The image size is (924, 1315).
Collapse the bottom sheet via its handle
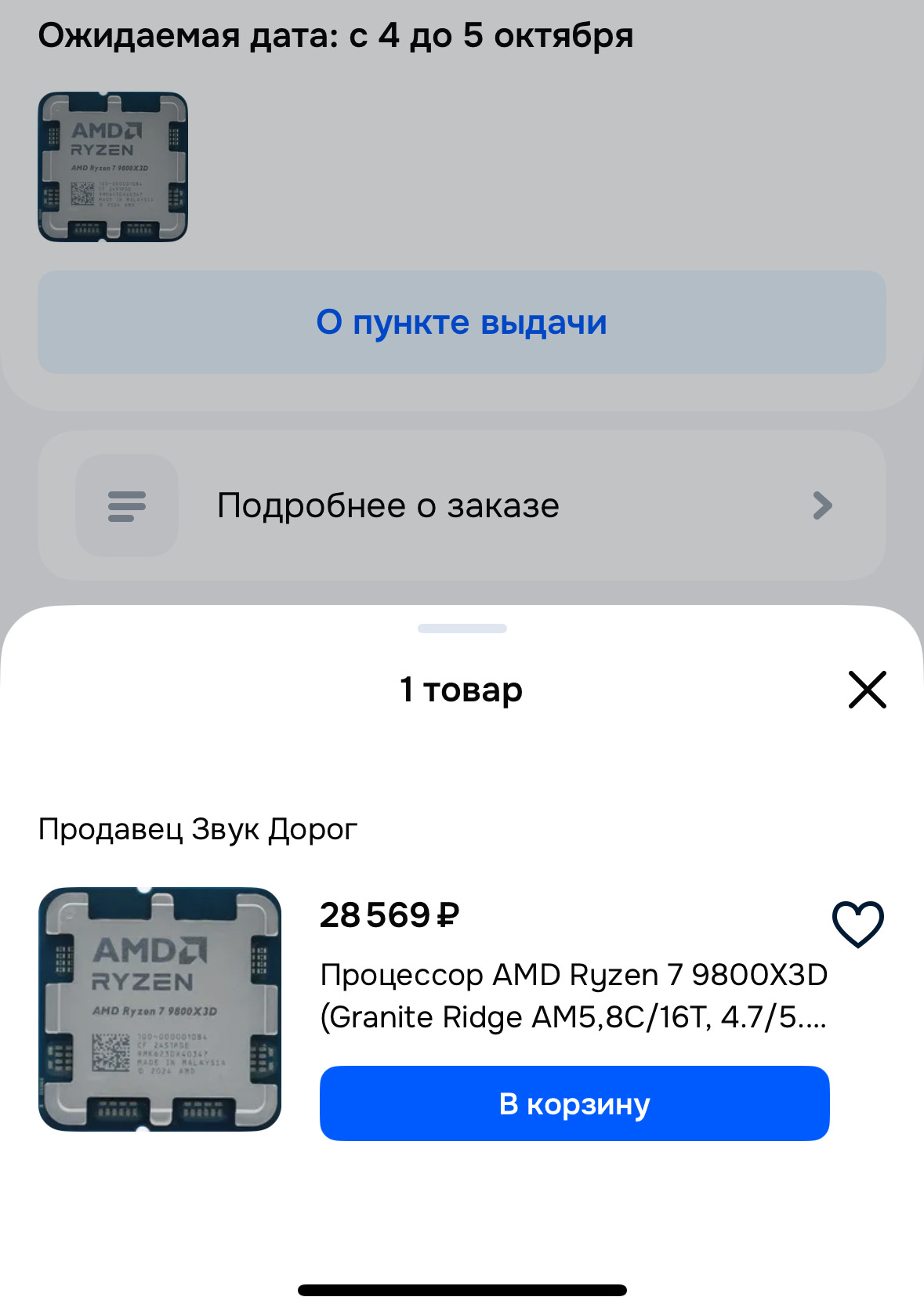(x=462, y=627)
